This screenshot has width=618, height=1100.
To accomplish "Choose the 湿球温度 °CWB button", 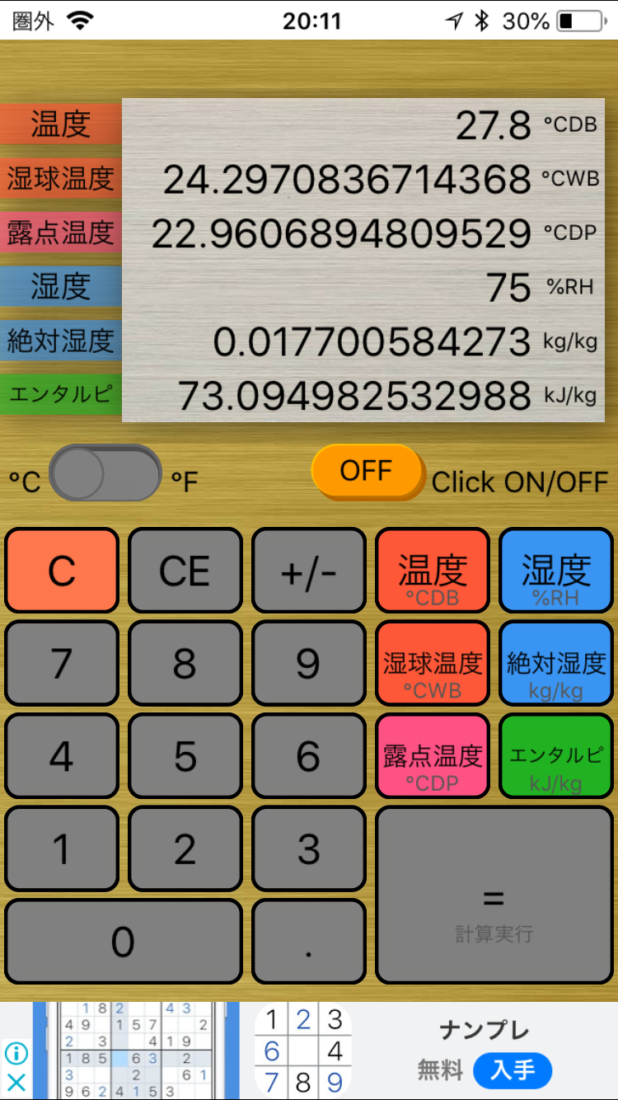I will 432,663.
